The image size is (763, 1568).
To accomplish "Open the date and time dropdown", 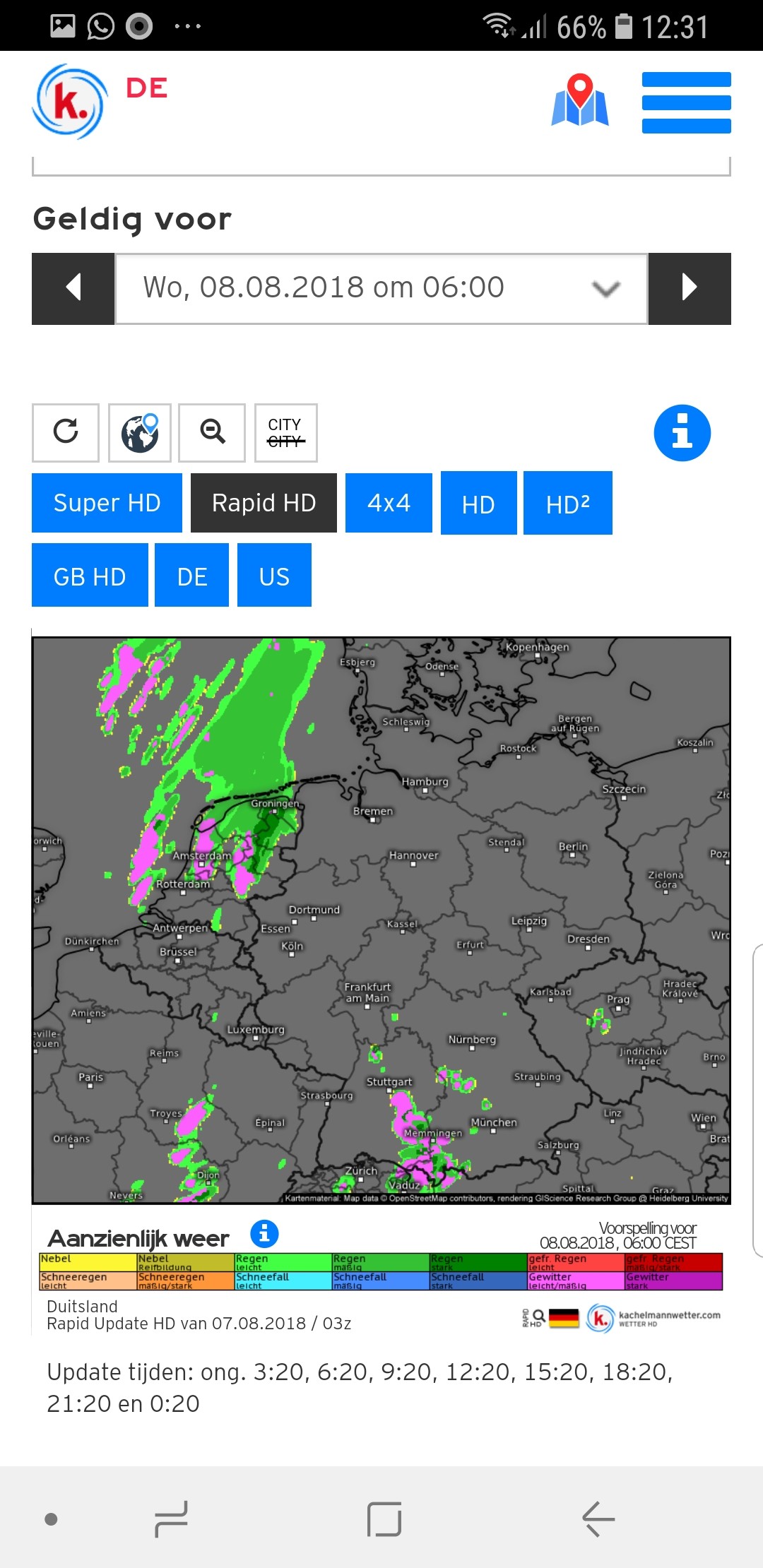I will click(381, 288).
